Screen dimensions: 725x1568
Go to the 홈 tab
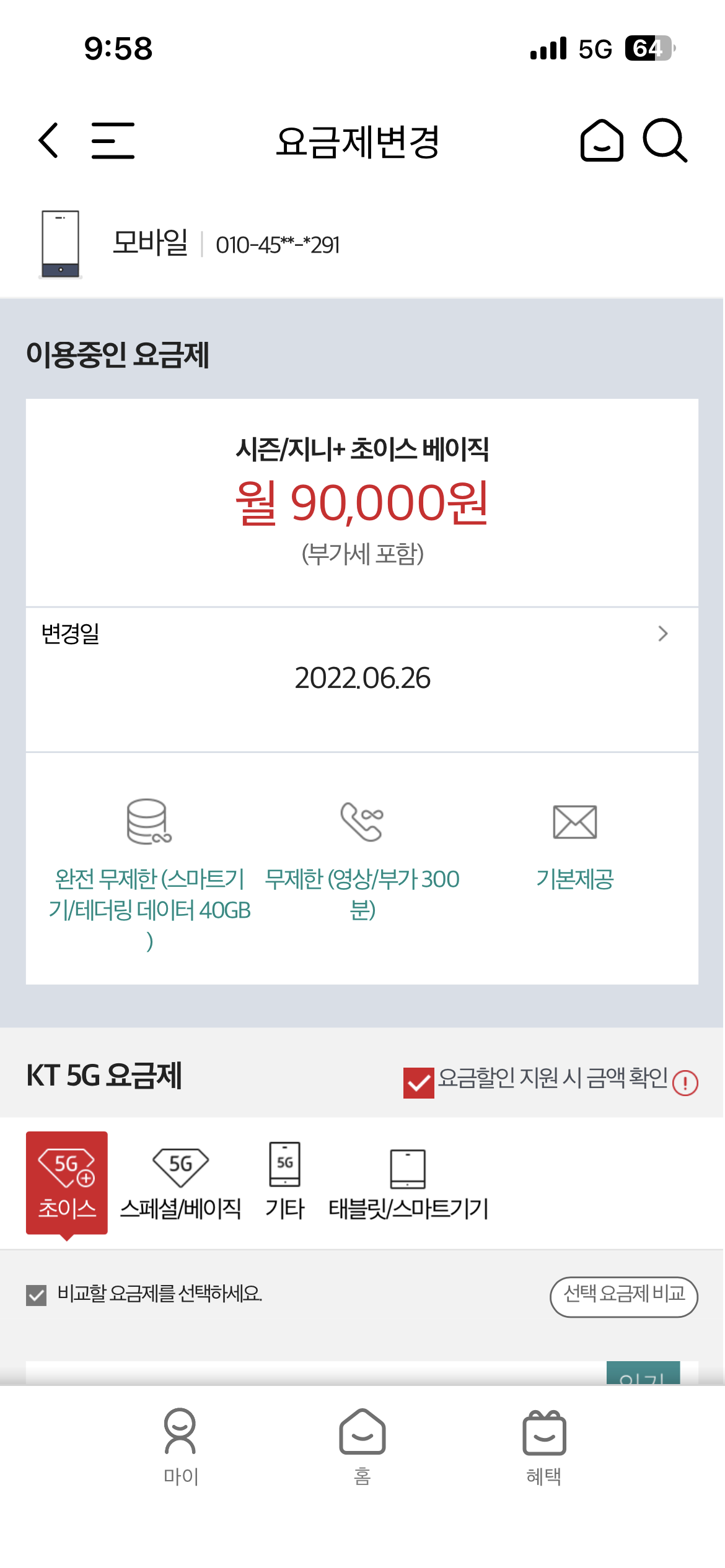point(362,1447)
